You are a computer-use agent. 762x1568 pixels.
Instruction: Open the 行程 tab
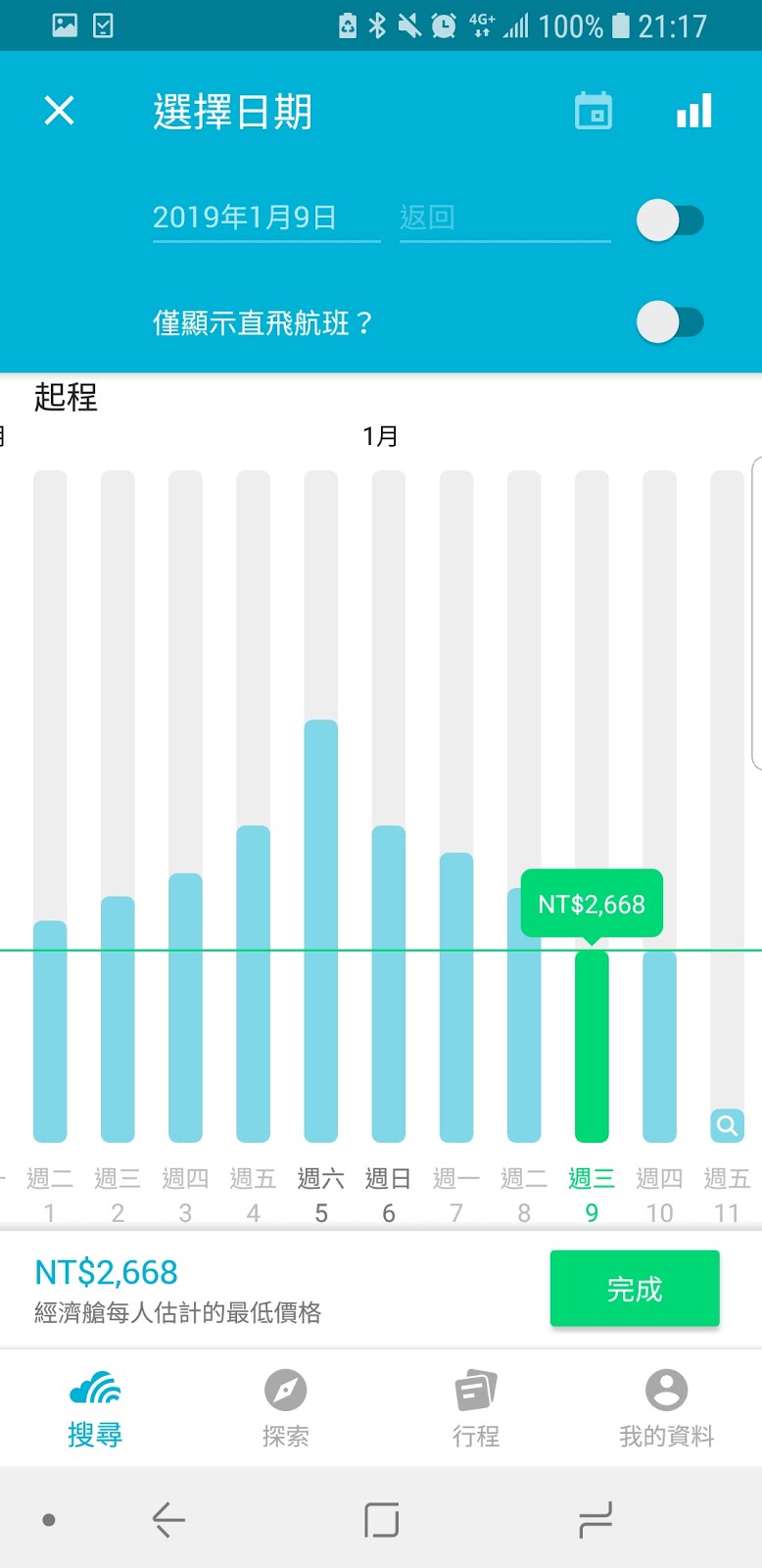click(x=476, y=1407)
